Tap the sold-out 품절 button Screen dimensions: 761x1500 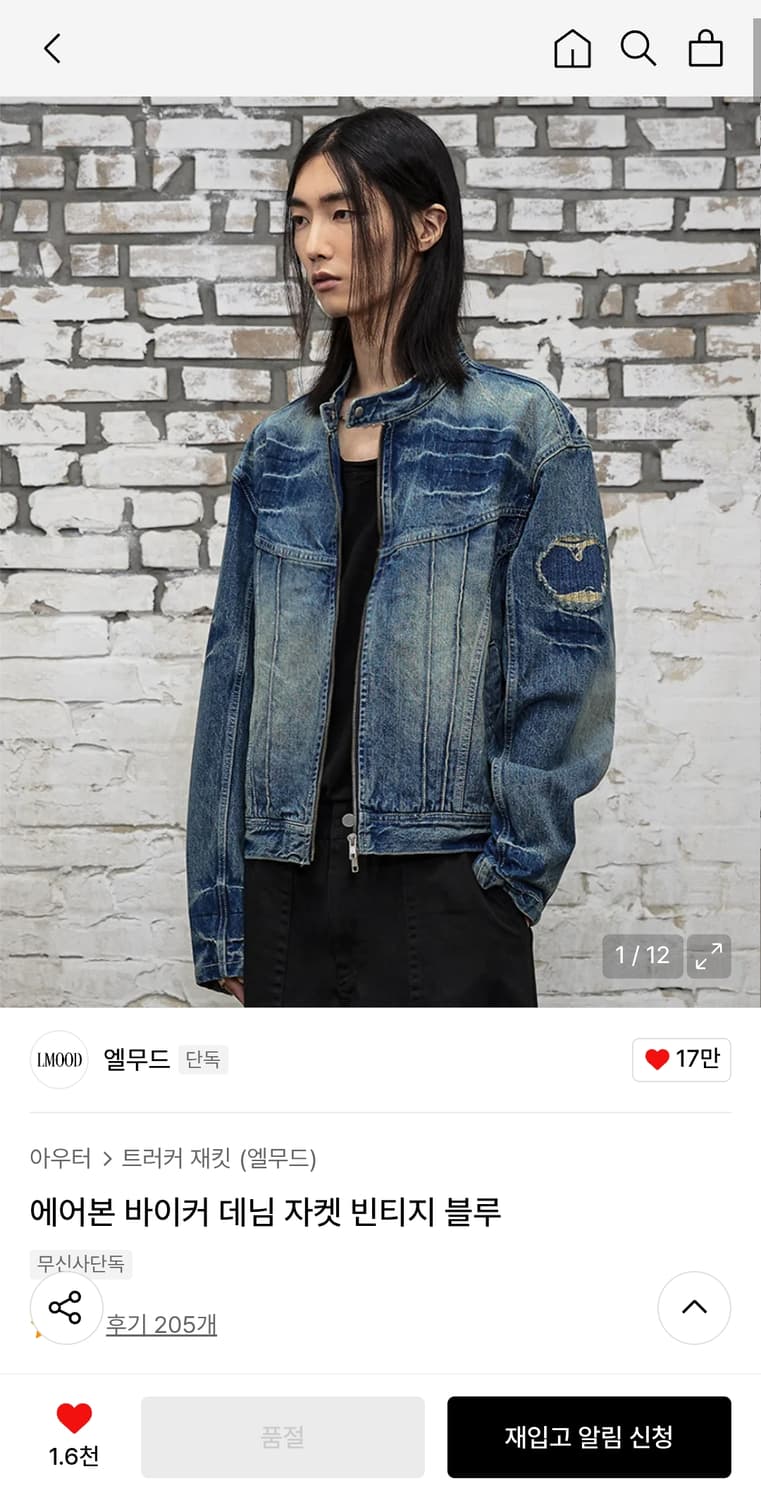(x=282, y=1436)
